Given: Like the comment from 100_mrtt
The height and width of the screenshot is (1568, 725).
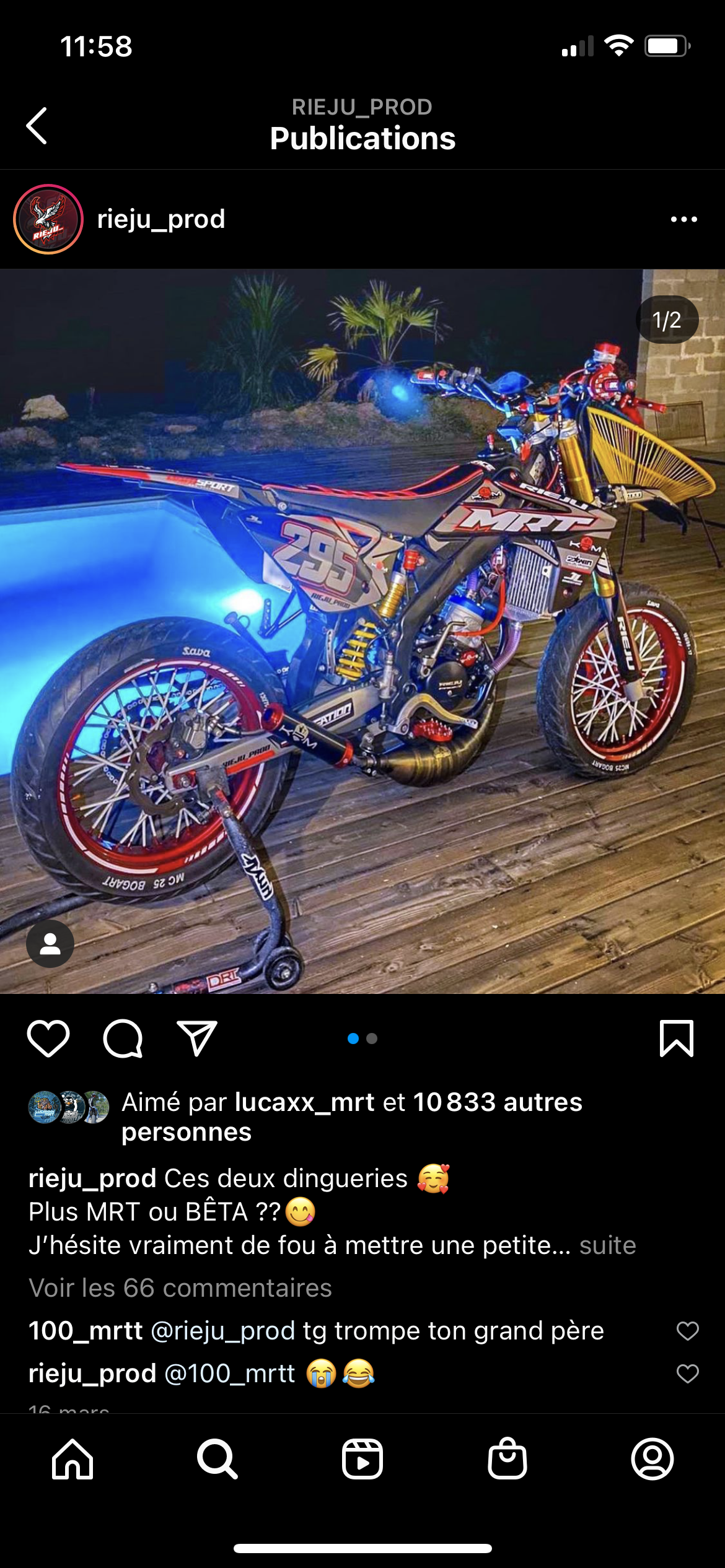Looking at the screenshot, I should pyautogui.click(x=687, y=1331).
